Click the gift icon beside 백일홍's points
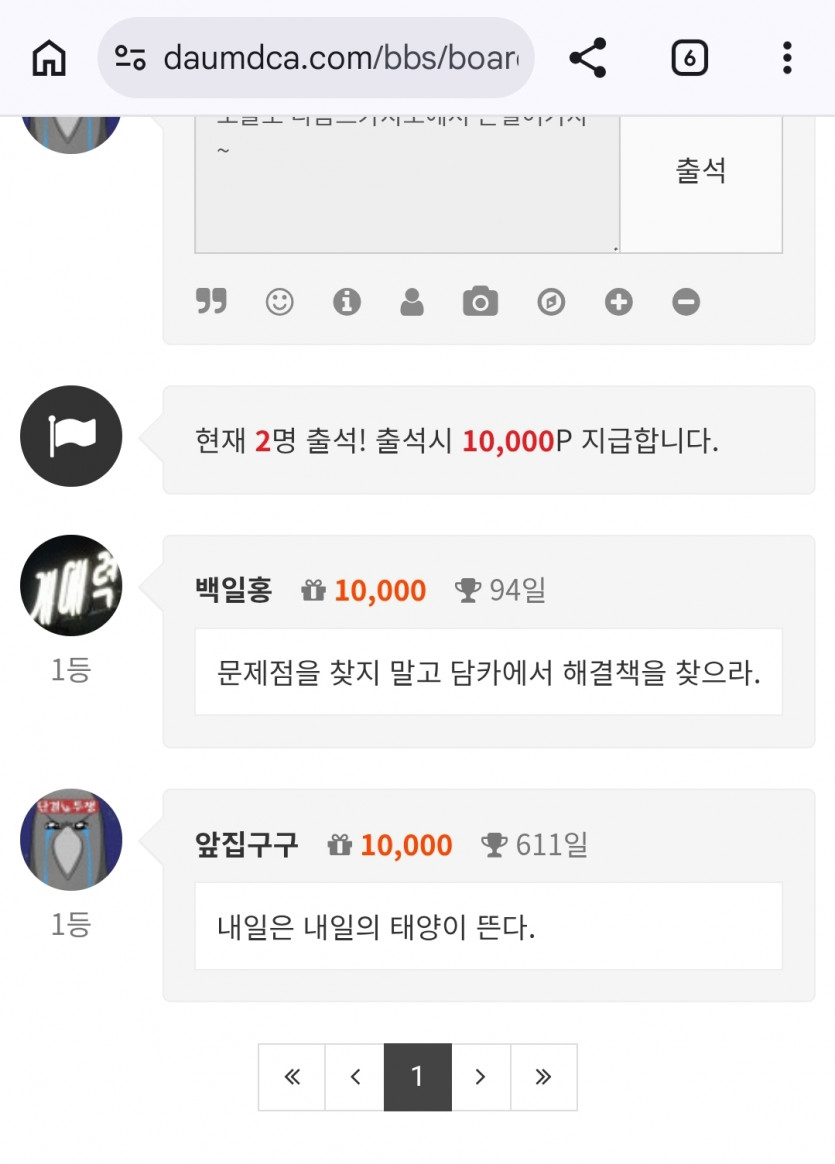Viewport: 835px width, 1164px height. pyautogui.click(x=313, y=590)
